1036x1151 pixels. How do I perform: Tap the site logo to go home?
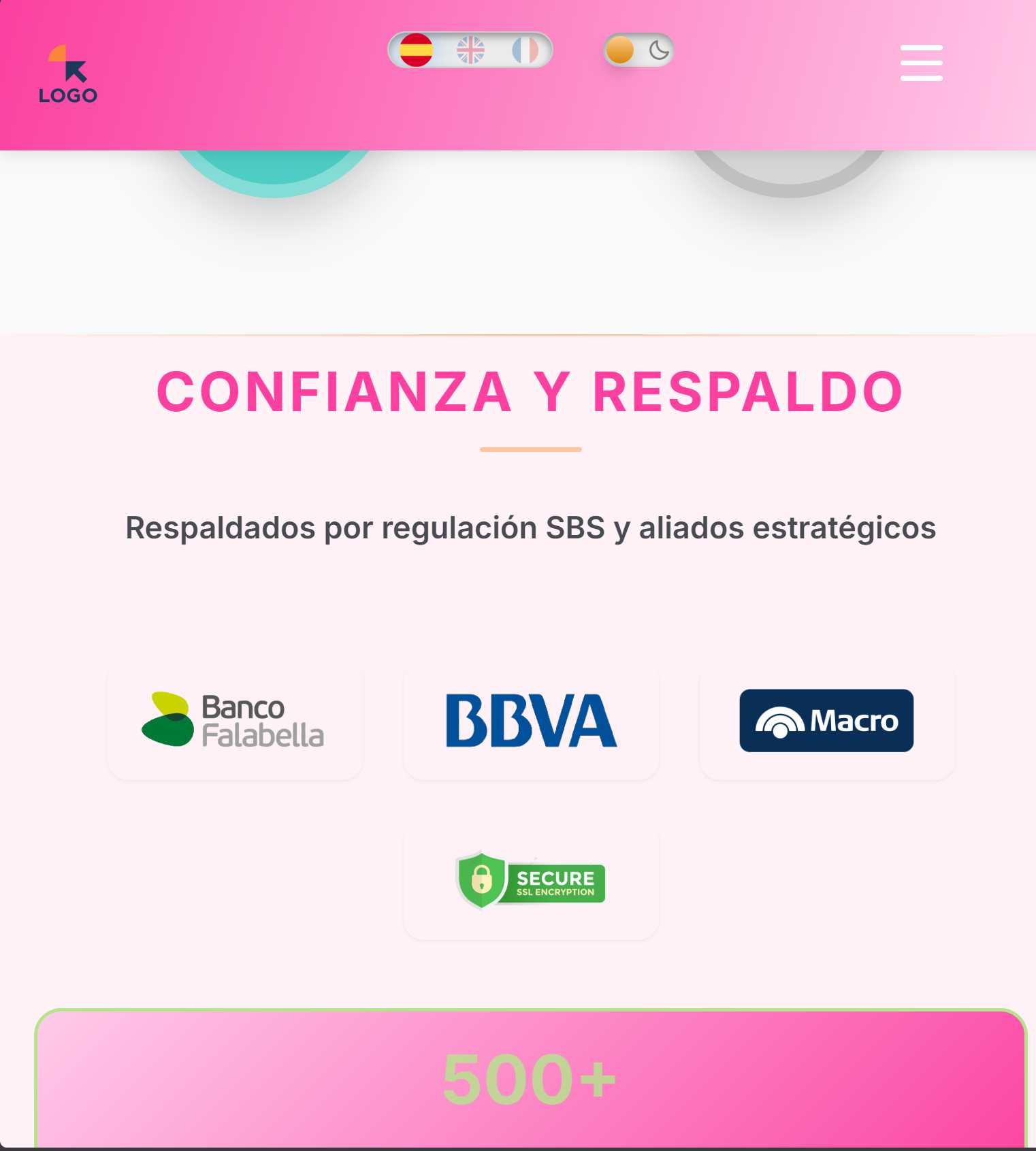point(68,75)
